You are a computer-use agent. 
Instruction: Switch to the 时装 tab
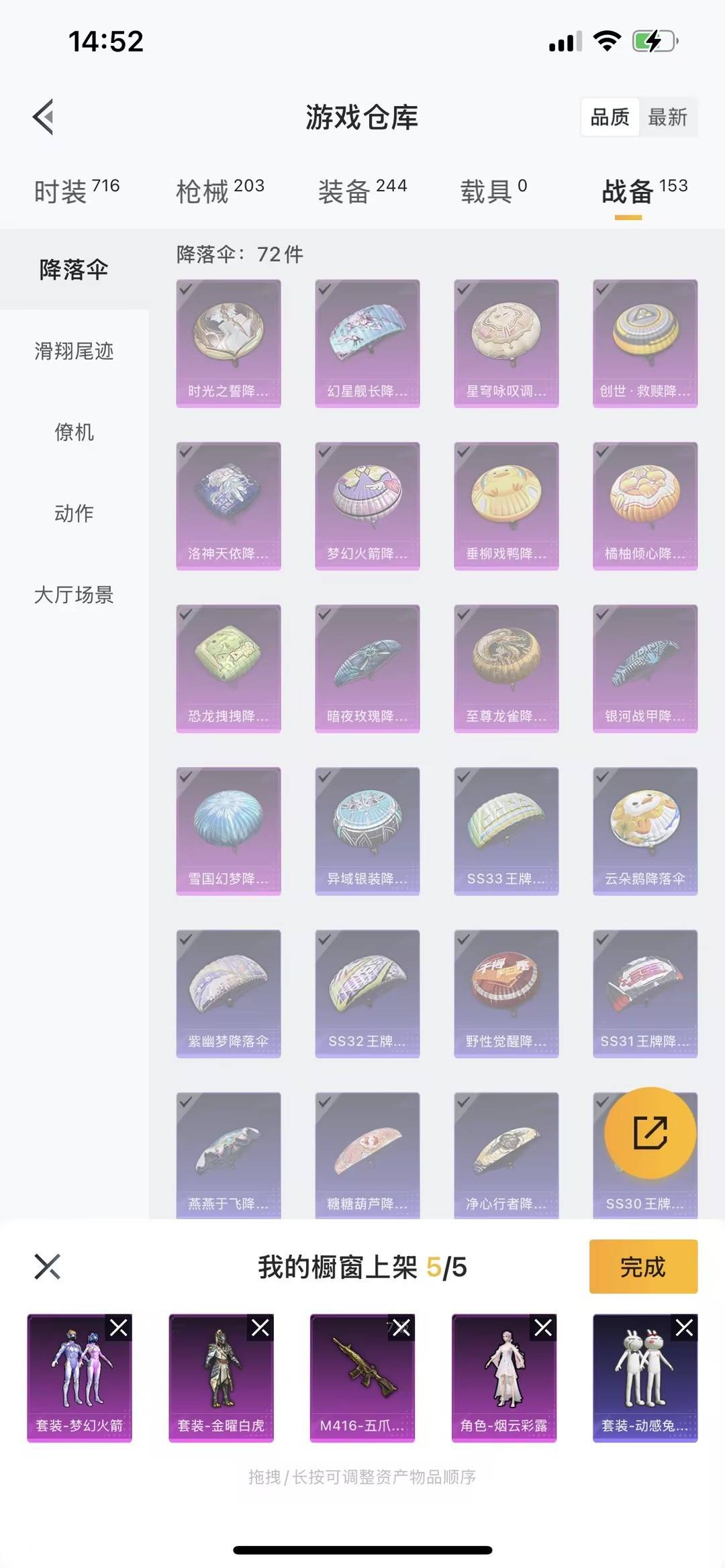pos(76,191)
